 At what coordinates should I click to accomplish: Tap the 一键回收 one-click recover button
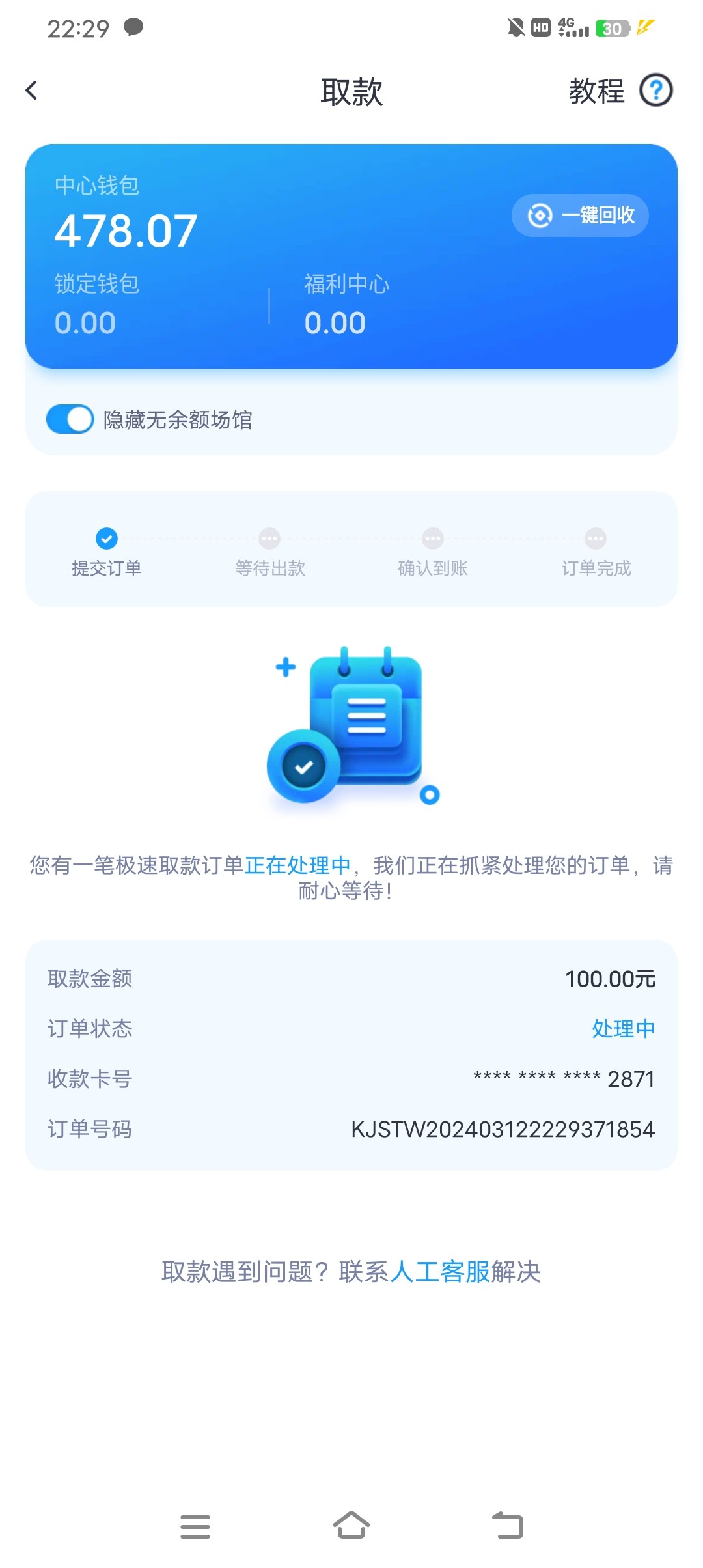coord(580,216)
